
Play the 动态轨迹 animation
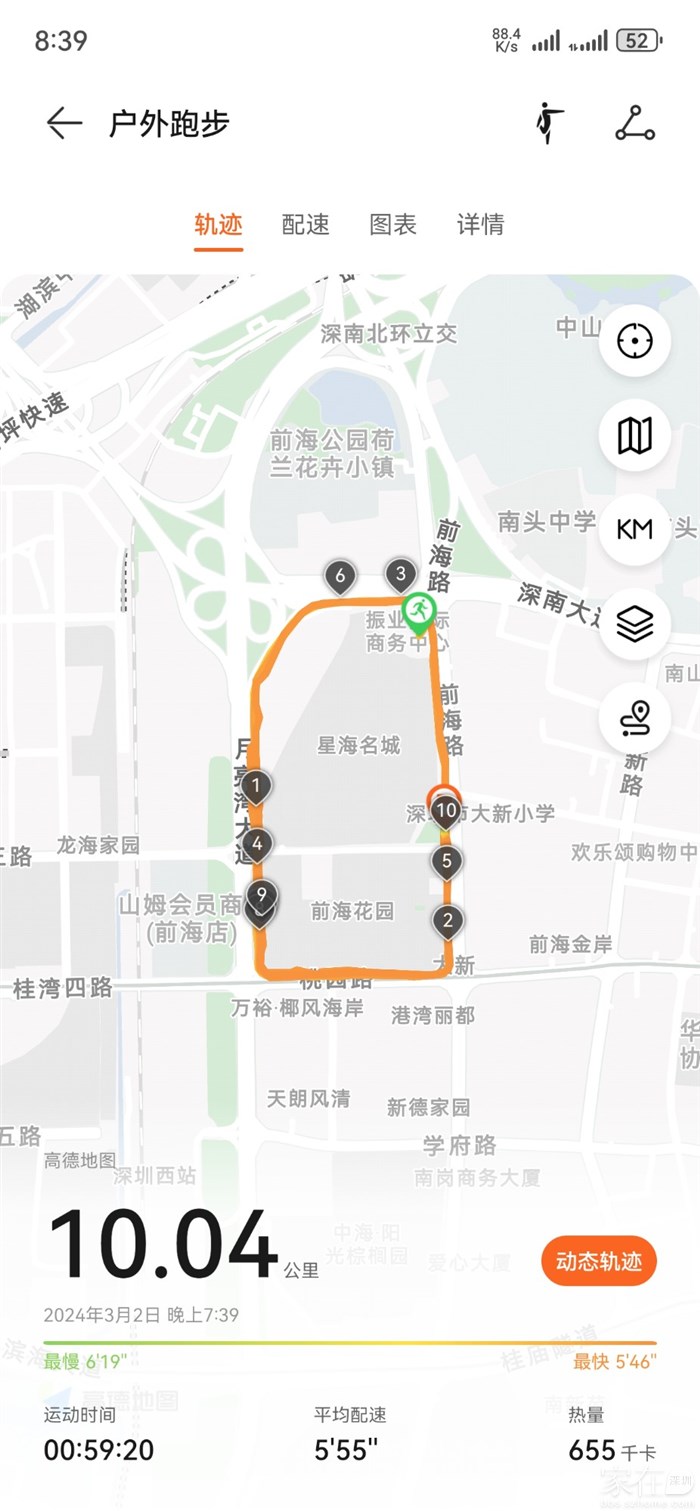[598, 1261]
